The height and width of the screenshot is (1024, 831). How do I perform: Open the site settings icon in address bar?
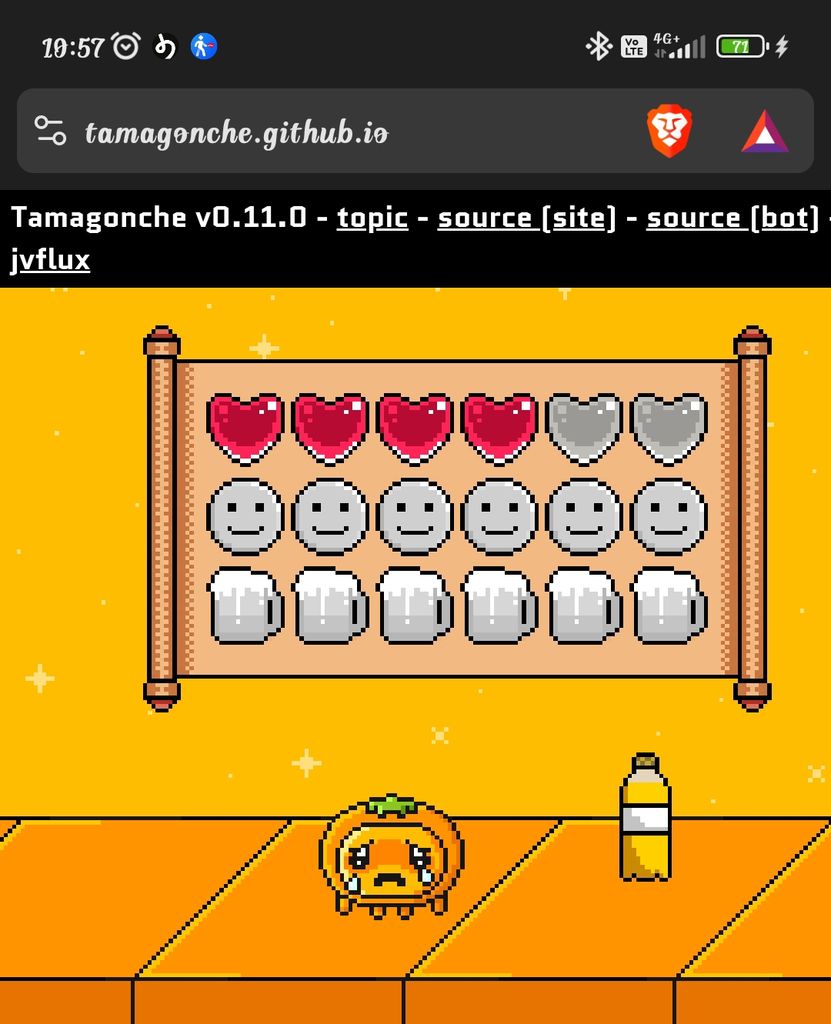click(x=49, y=131)
